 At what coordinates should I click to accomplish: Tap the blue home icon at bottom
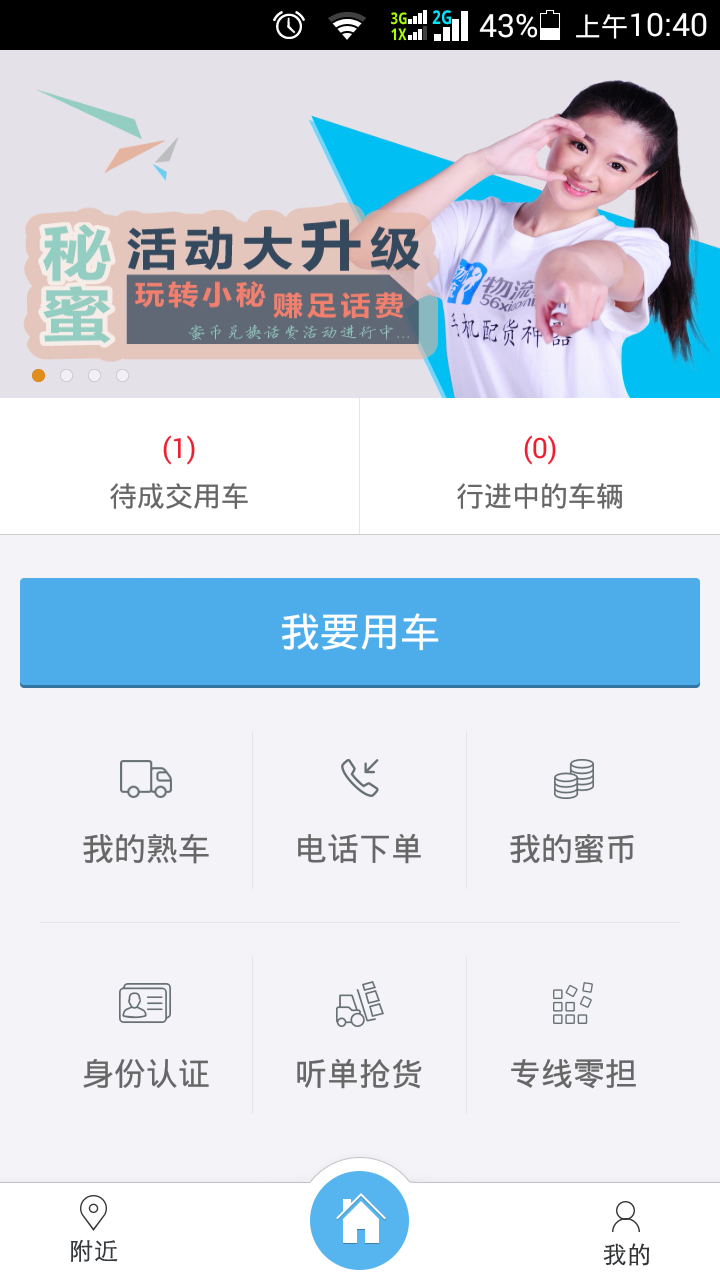(360, 1218)
